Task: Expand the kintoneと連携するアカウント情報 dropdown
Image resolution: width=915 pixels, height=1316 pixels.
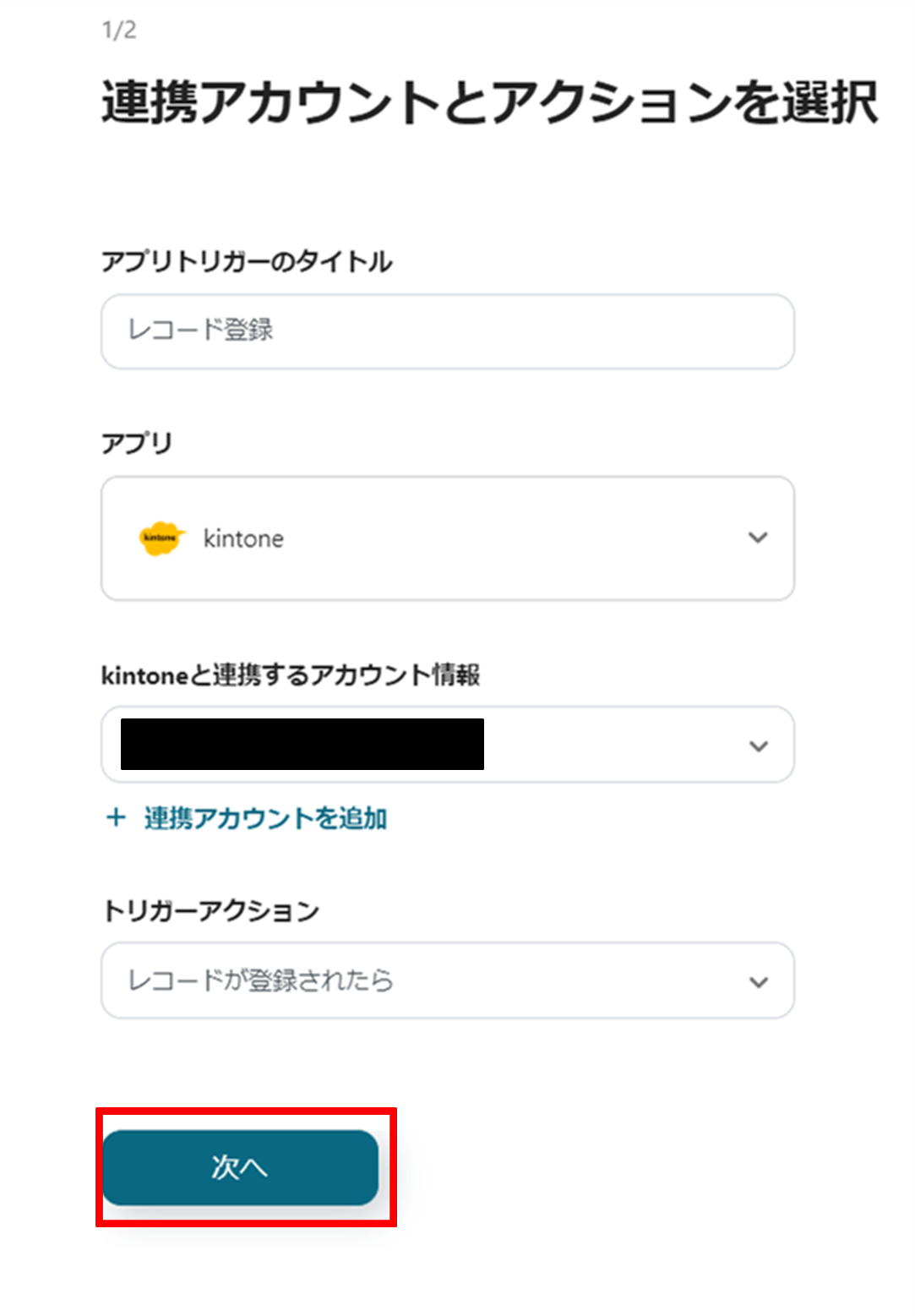Action: click(758, 745)
